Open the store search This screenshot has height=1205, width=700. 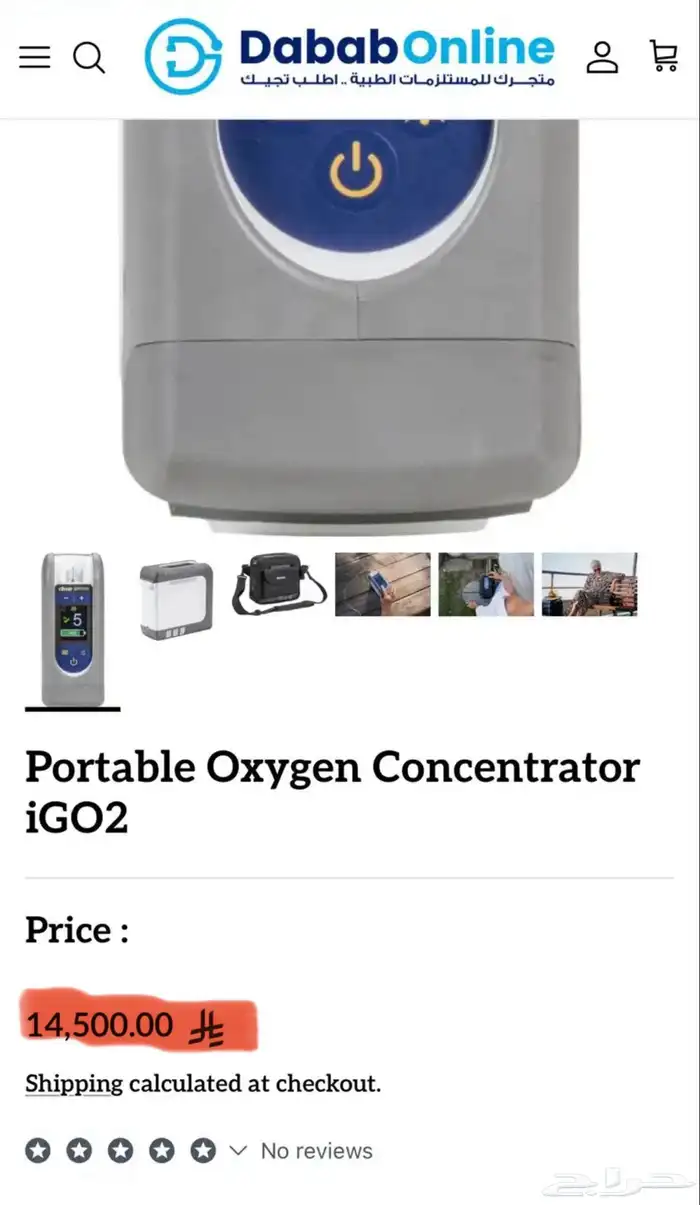pyautogui.click(x=89, y=57)
